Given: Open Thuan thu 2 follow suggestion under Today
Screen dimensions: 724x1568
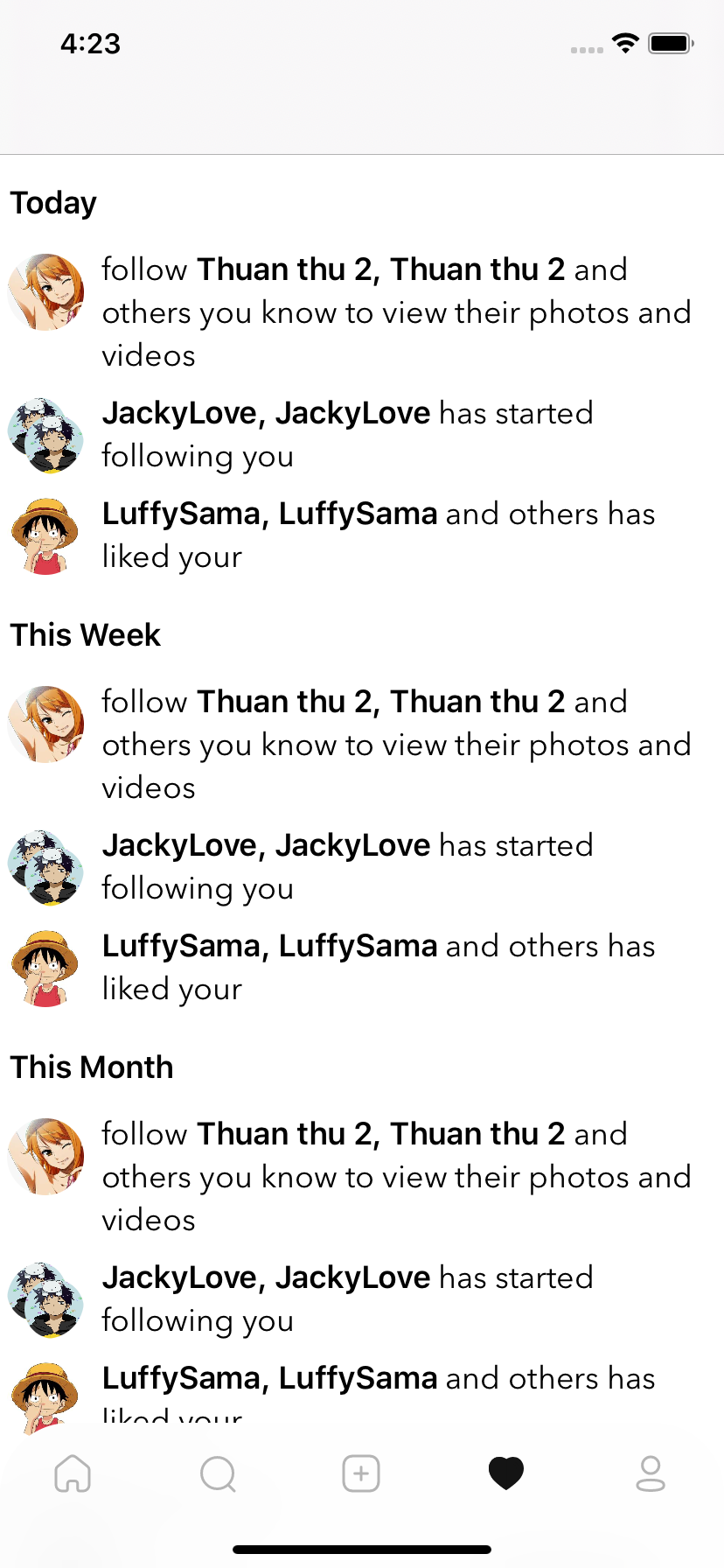Looking at the screenshot, I should coord(362,312).
